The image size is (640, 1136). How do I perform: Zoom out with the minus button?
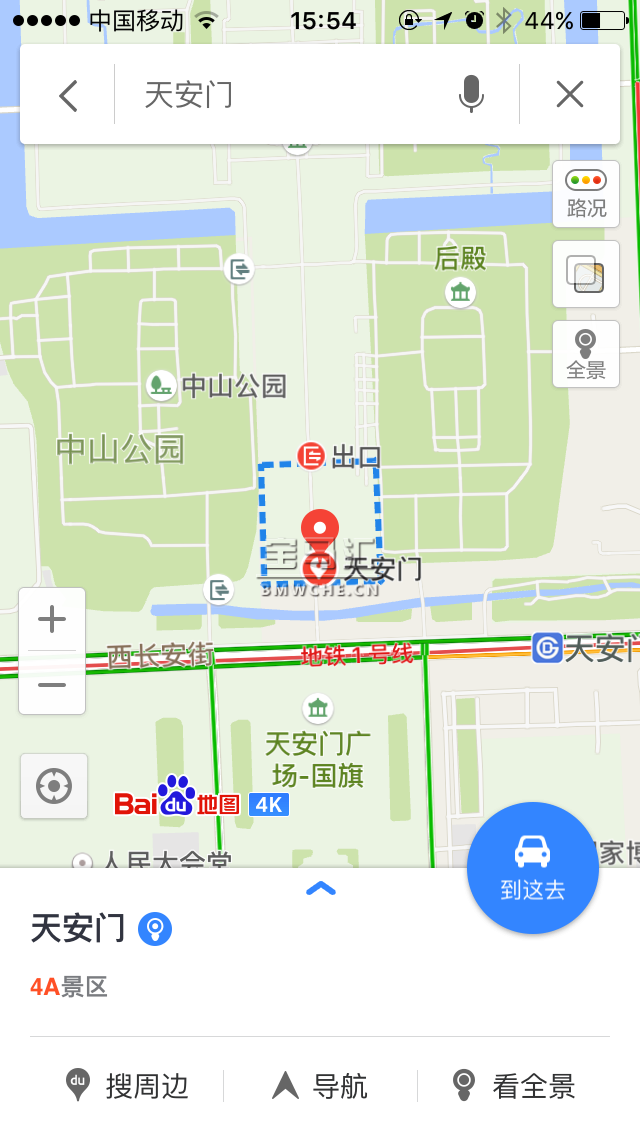coord(52,683)
